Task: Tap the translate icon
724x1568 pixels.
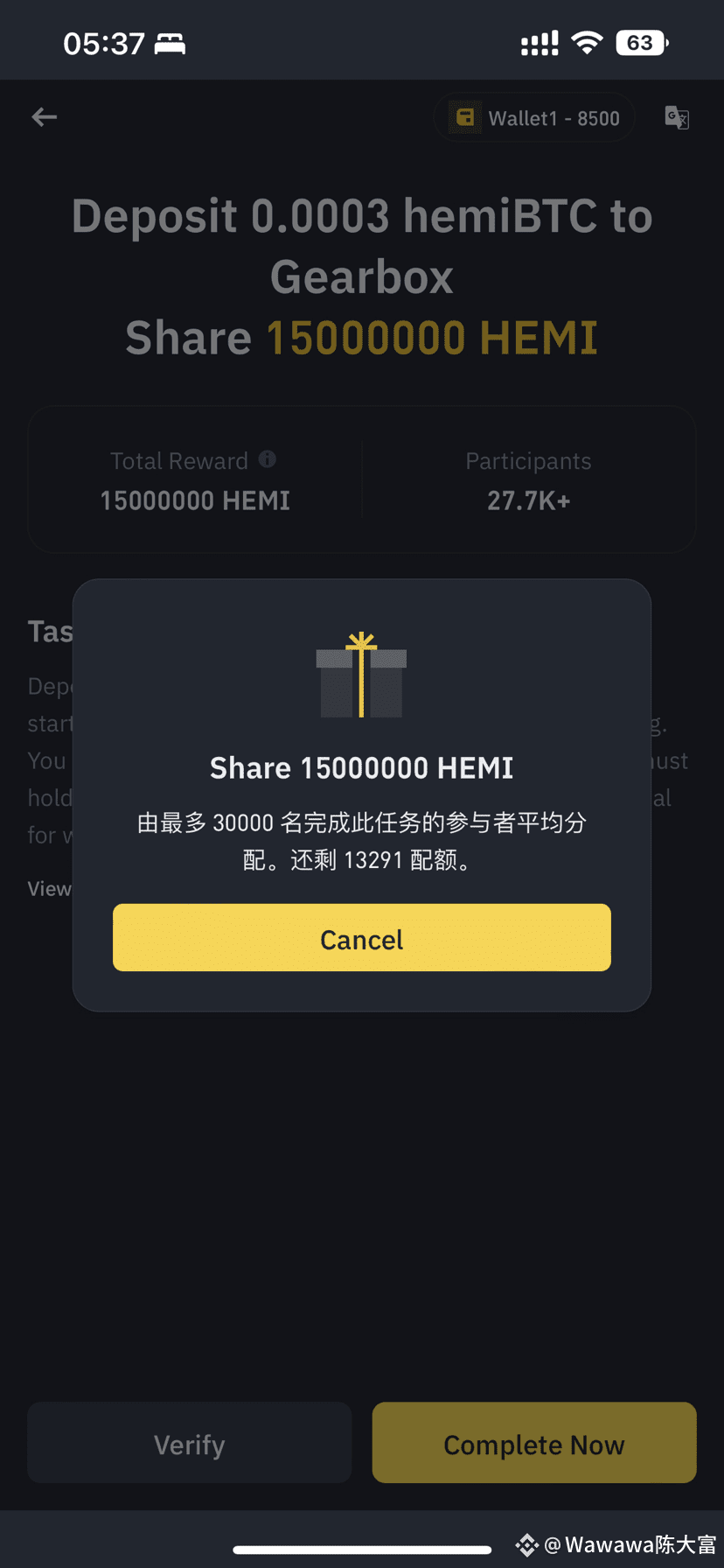Action: click(x=677, y=117)
